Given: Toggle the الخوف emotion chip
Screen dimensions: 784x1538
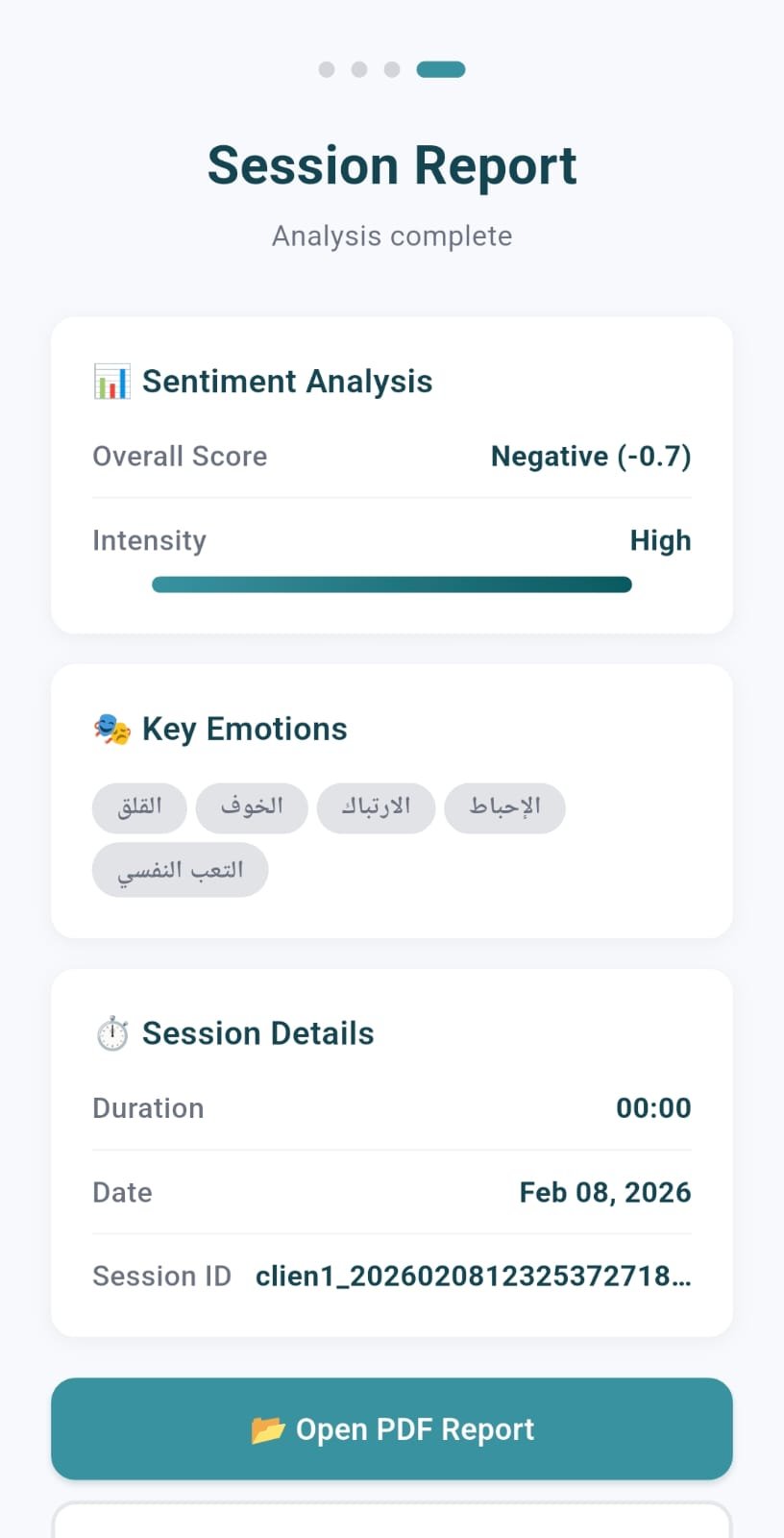Looking at the screenshot, I should tap(252, 807).
